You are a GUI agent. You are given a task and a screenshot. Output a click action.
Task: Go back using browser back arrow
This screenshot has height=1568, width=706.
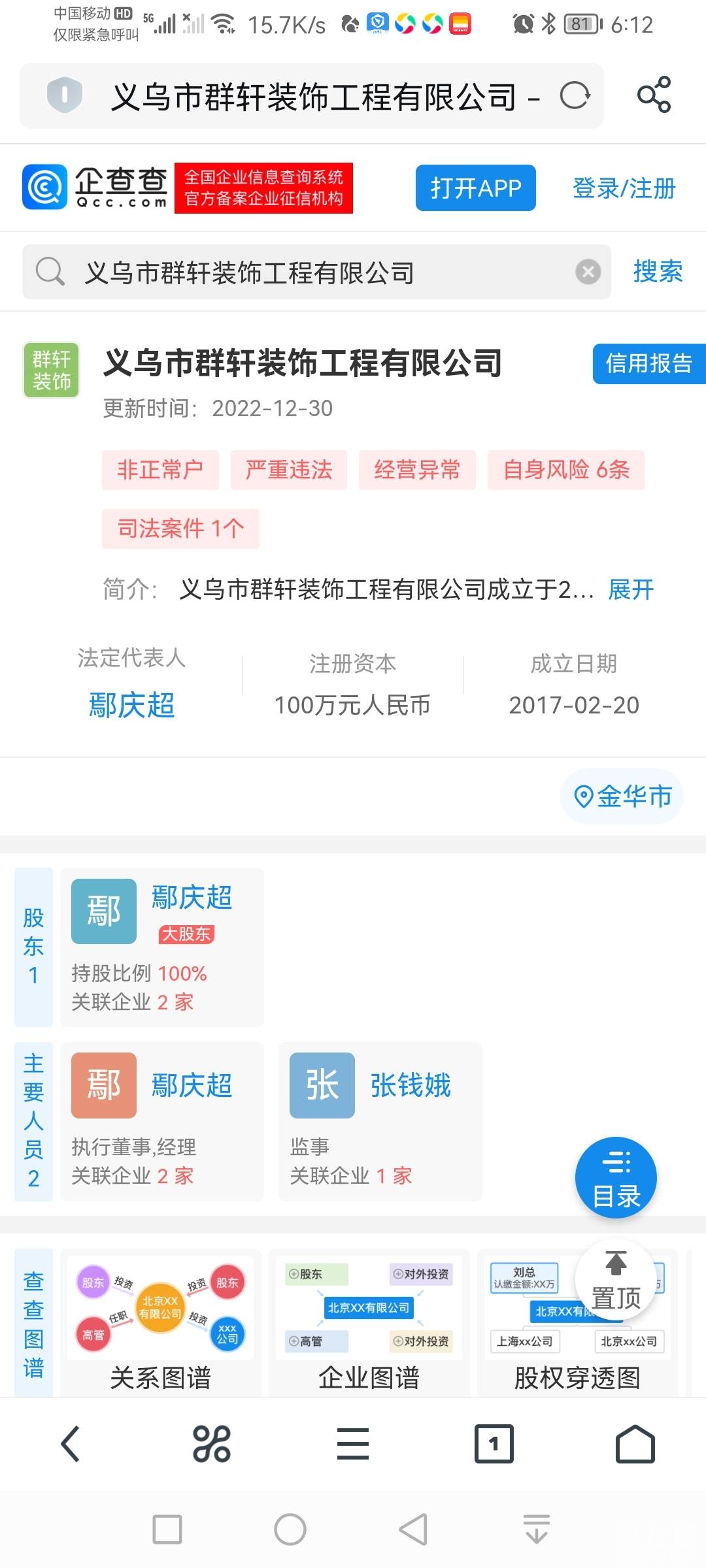[x=71, y=1443]
